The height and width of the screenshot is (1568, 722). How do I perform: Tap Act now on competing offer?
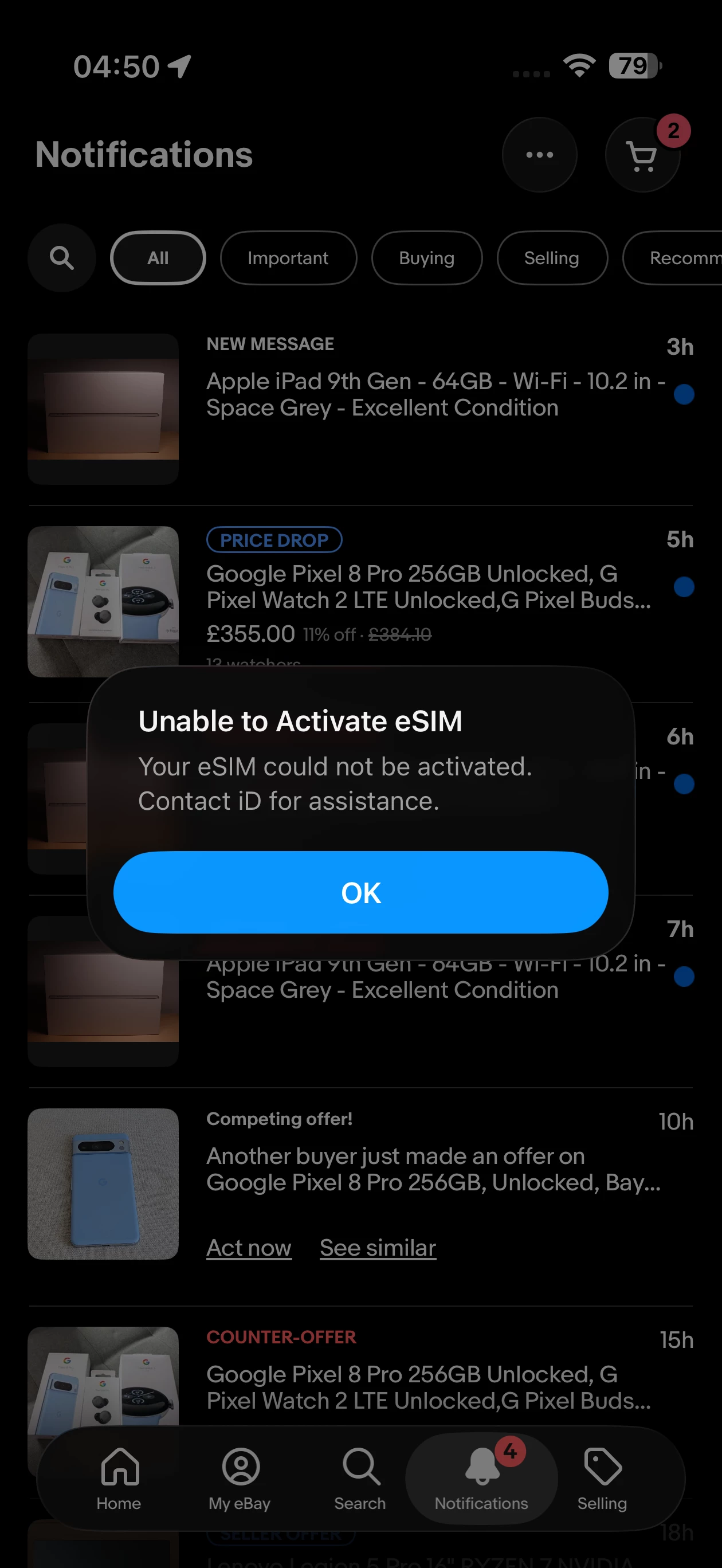coord(248,1248)
